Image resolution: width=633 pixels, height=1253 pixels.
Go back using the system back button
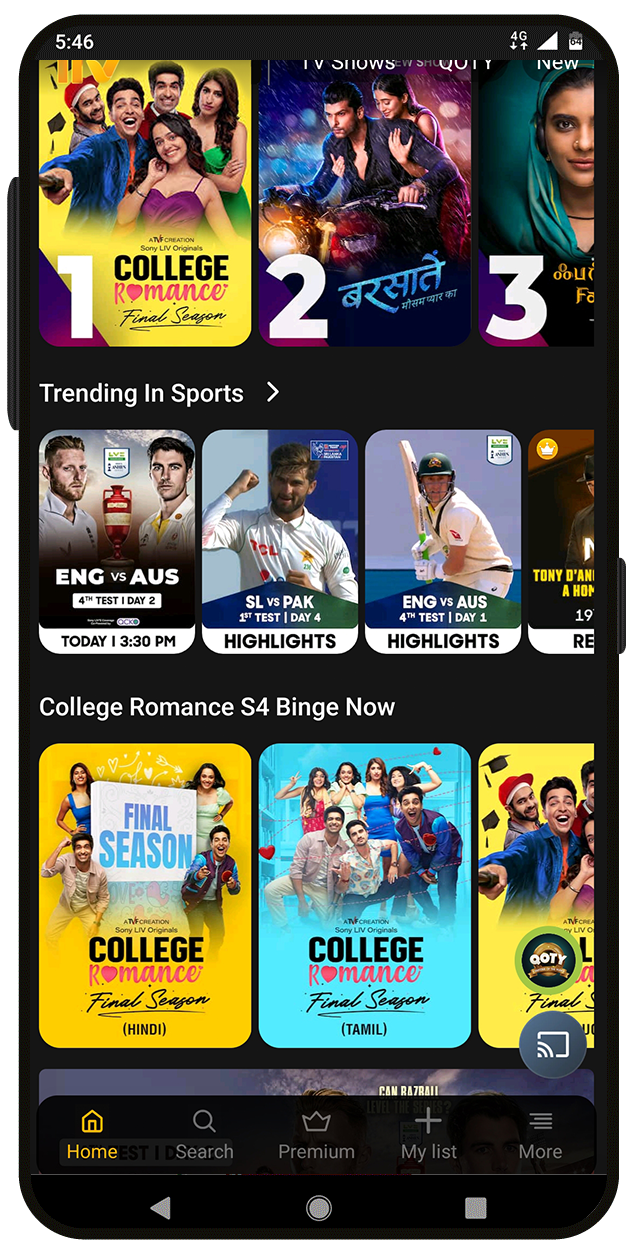pyautogui.click(x=160, y=1207)
